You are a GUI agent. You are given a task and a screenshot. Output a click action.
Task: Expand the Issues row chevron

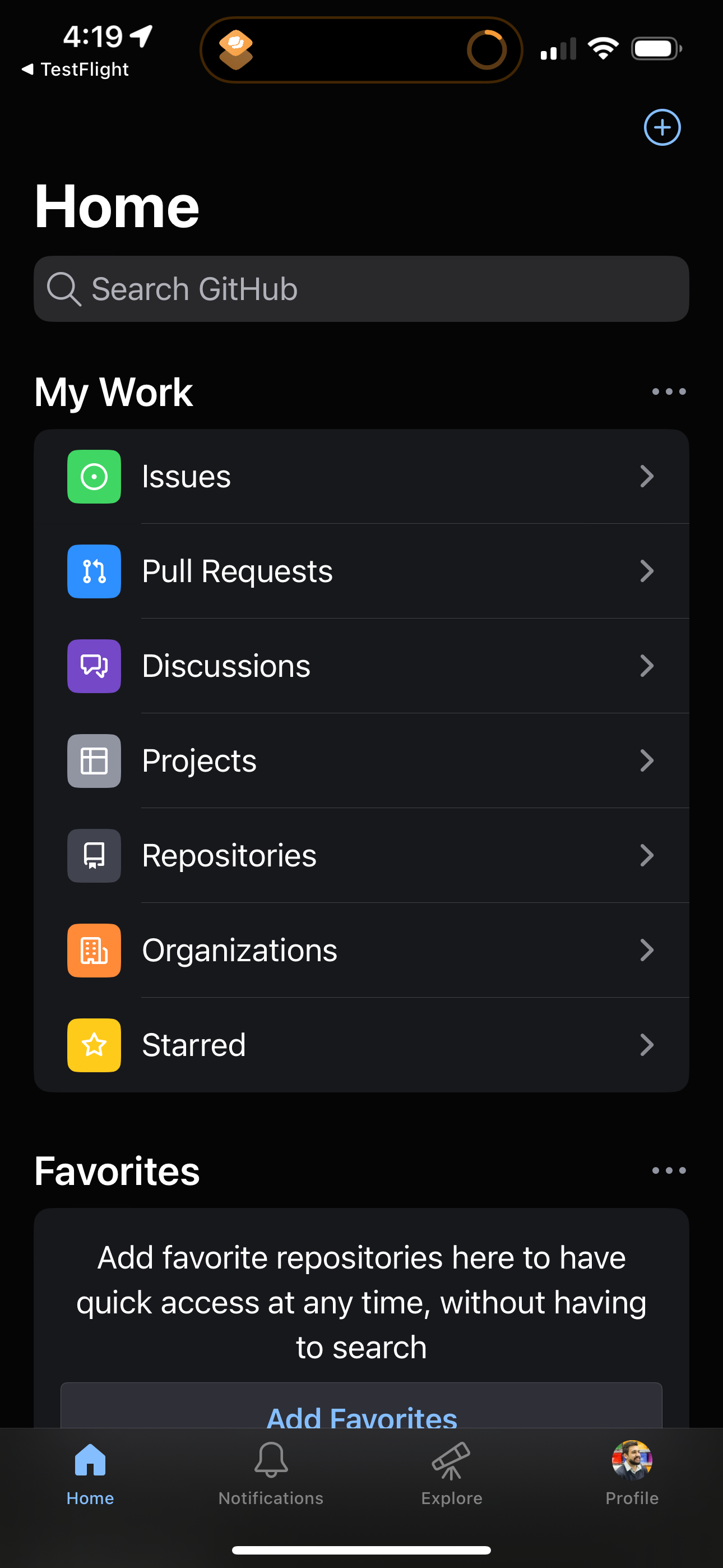(647, 477)
